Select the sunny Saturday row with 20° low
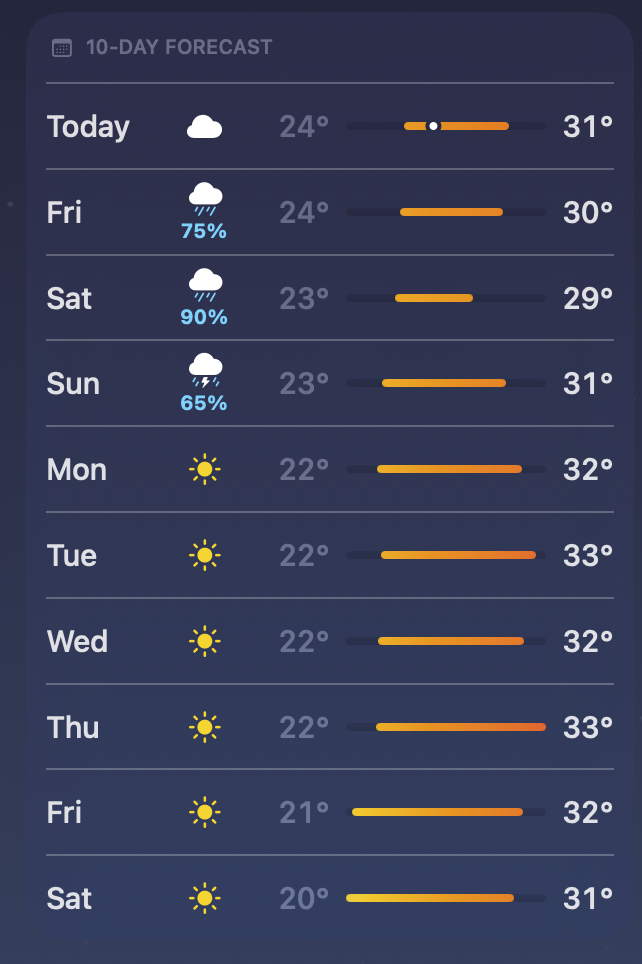 [329, 899]
